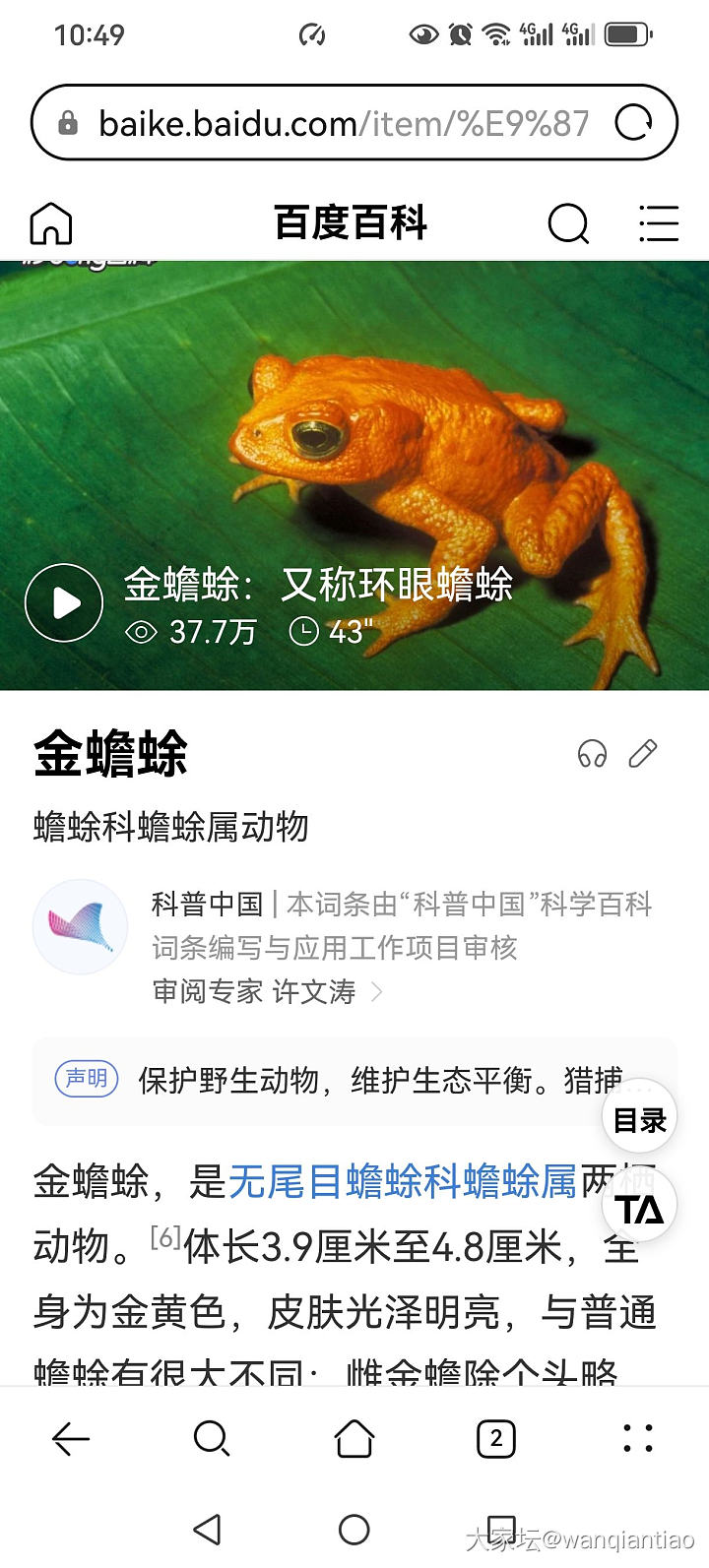Tap the floating TA button
Viewport: 709px width, 1568px height.
(640, 1209)
